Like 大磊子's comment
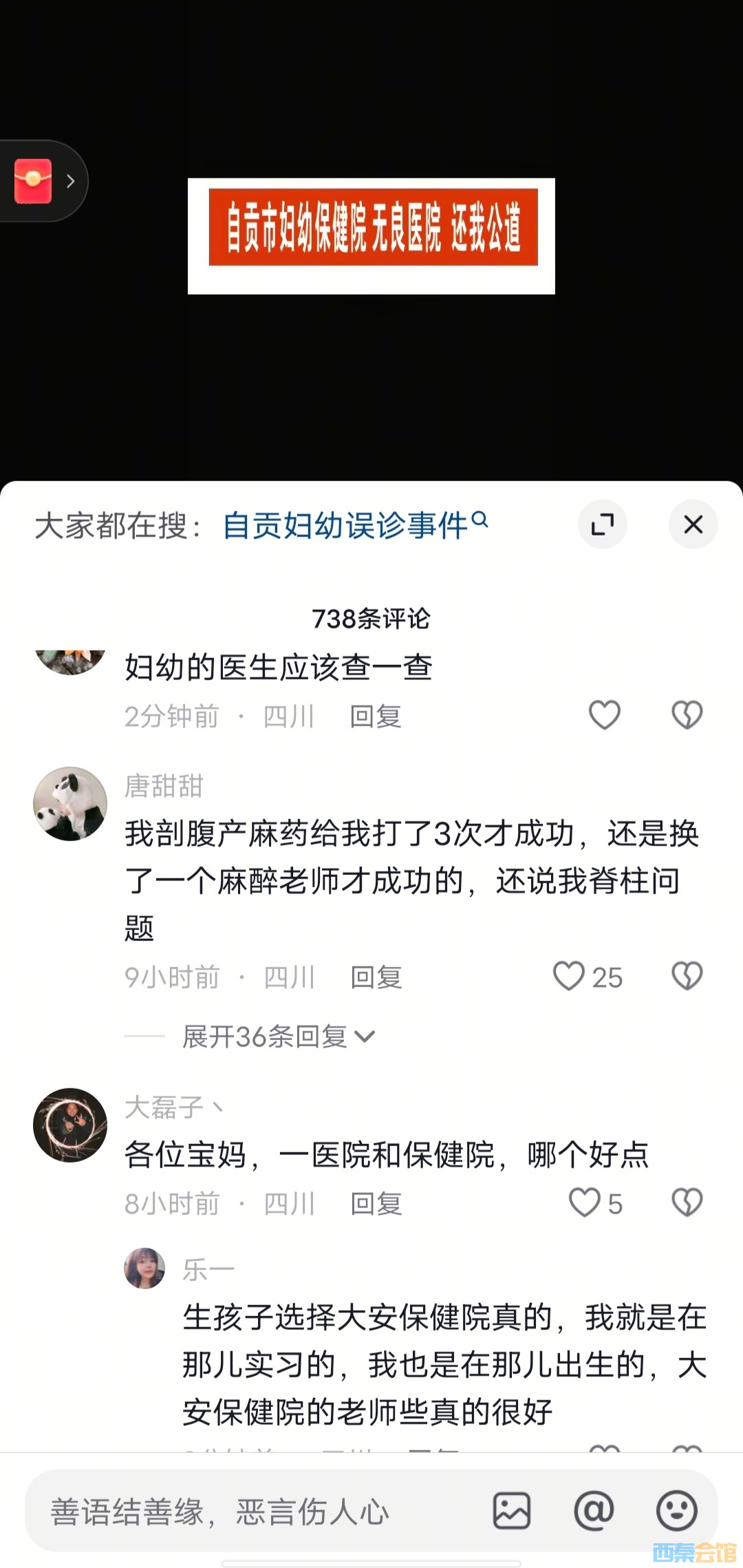This screenshot has height=1568, width=743. pos(585,1203)
